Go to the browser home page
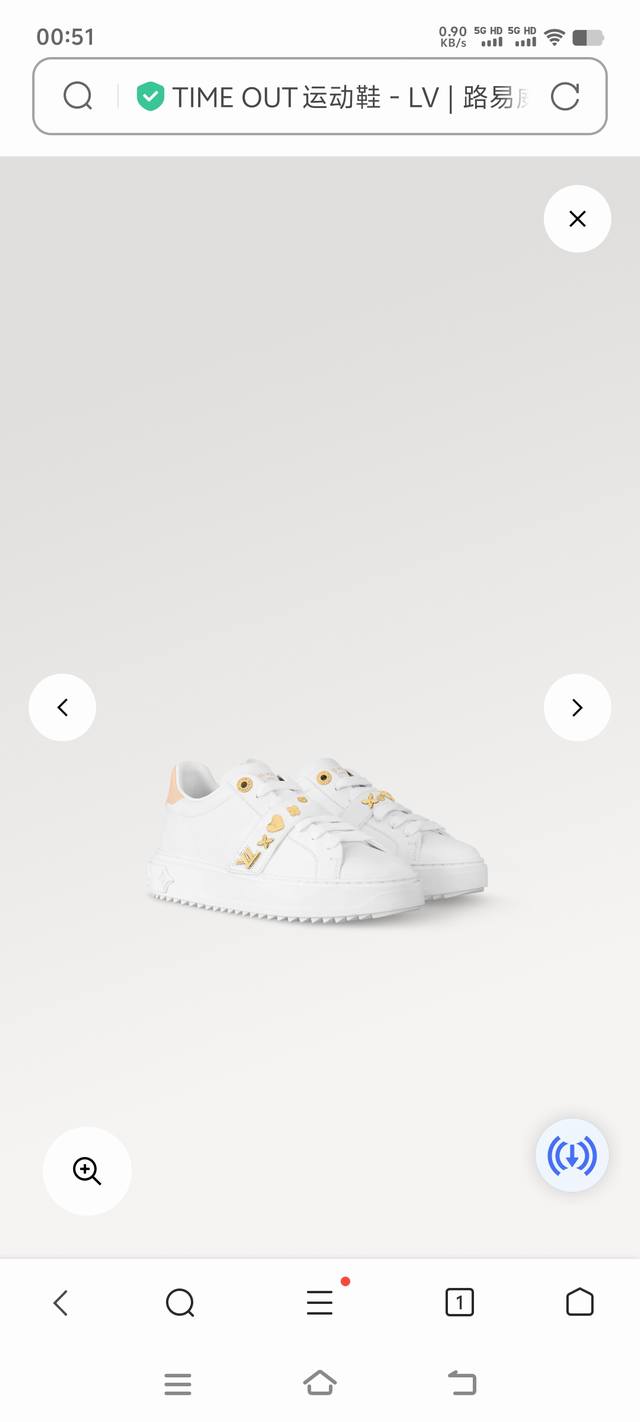The width and height of the screenshot is (640, 1422). [580, 1302]
